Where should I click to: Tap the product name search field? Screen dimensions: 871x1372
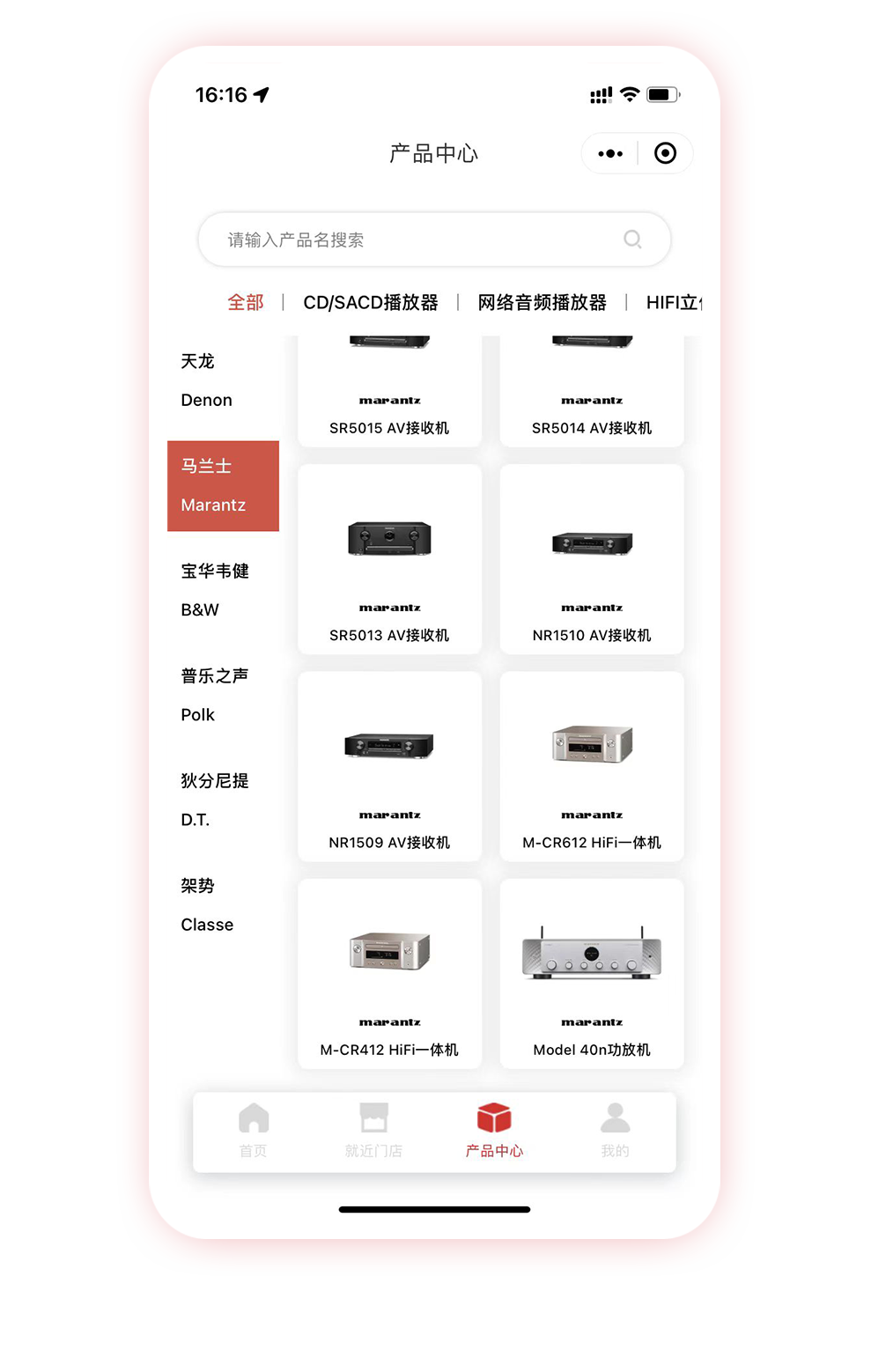point(423,240)
